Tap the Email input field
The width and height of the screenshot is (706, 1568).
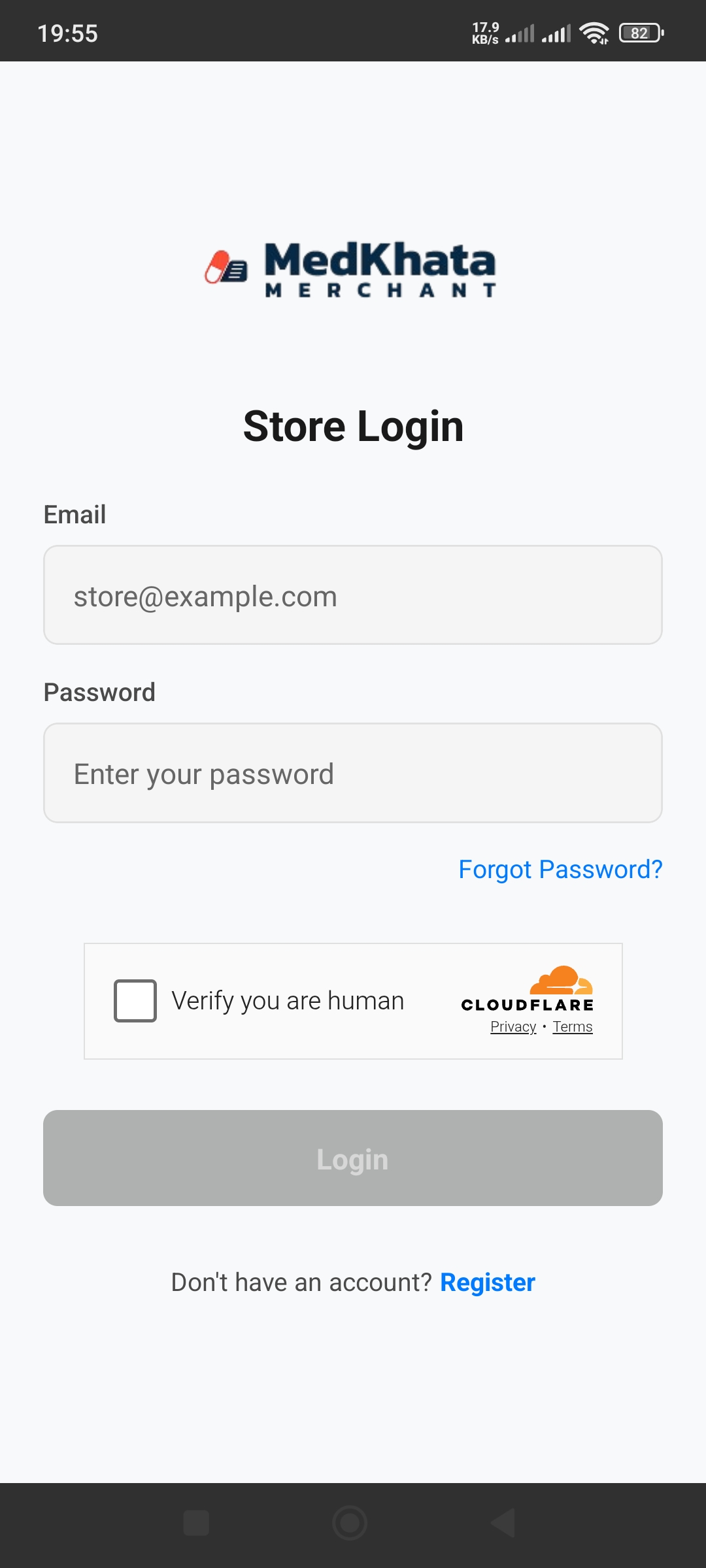(x=353, y=595)
